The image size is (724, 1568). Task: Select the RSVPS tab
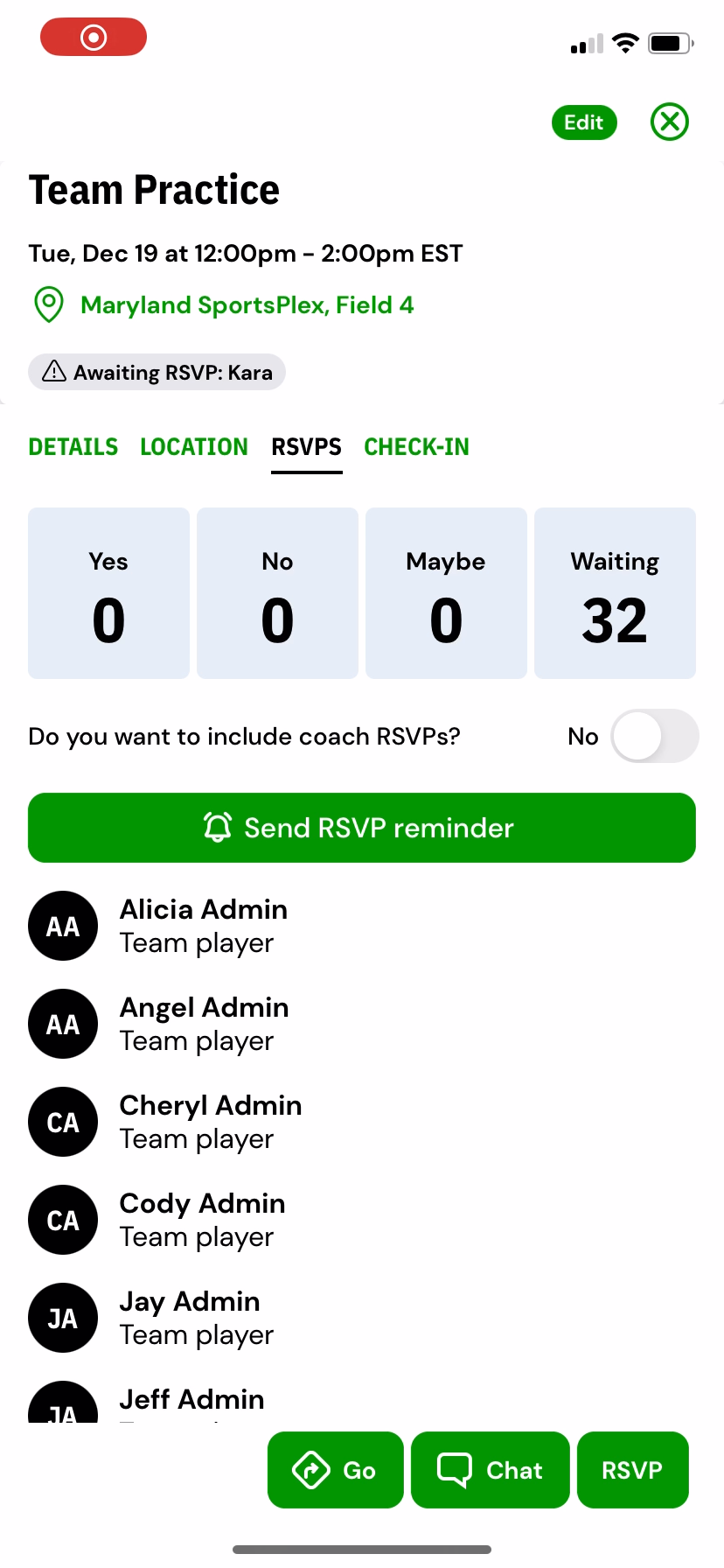306,447
